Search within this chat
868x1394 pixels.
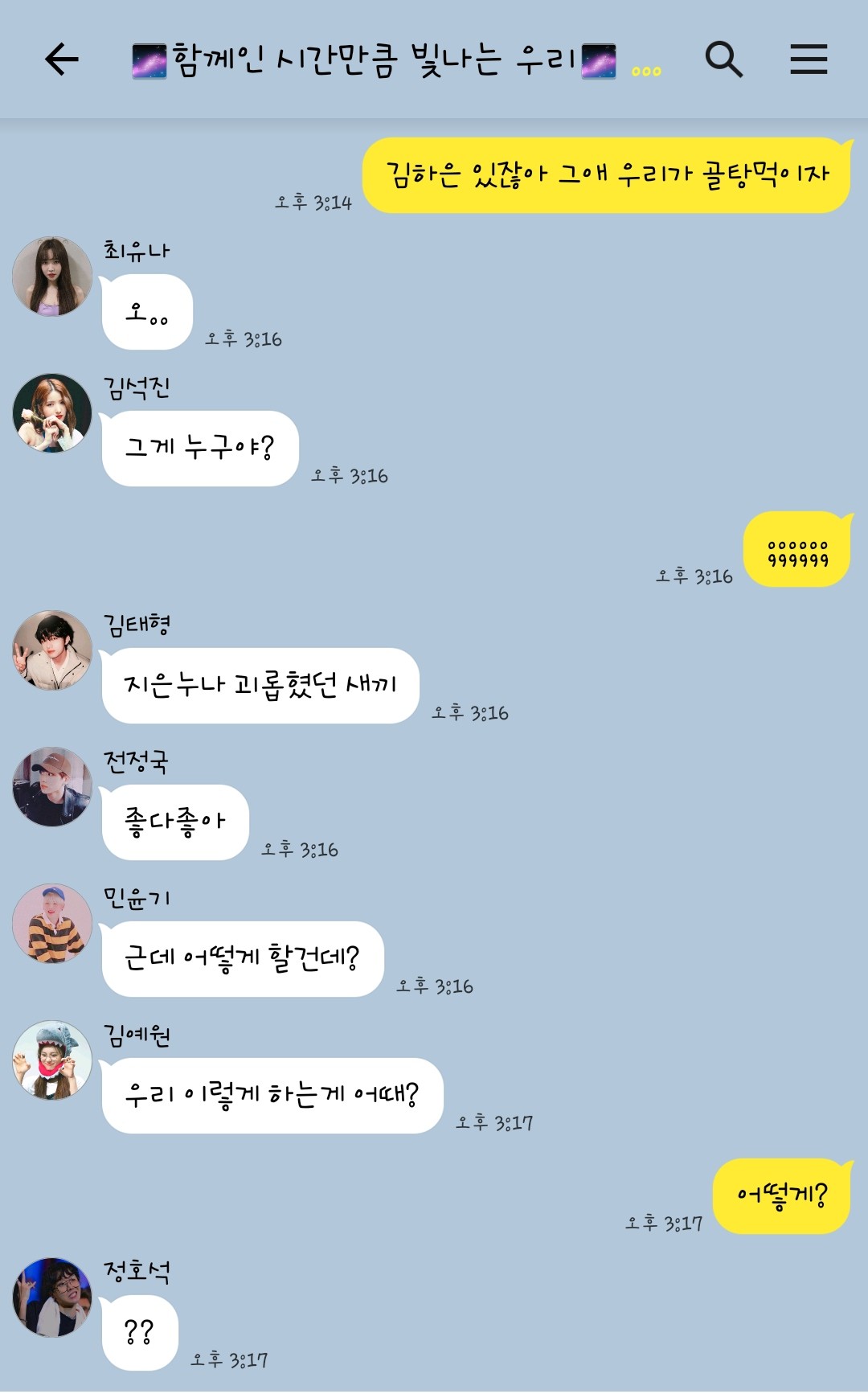coord(723,59)
